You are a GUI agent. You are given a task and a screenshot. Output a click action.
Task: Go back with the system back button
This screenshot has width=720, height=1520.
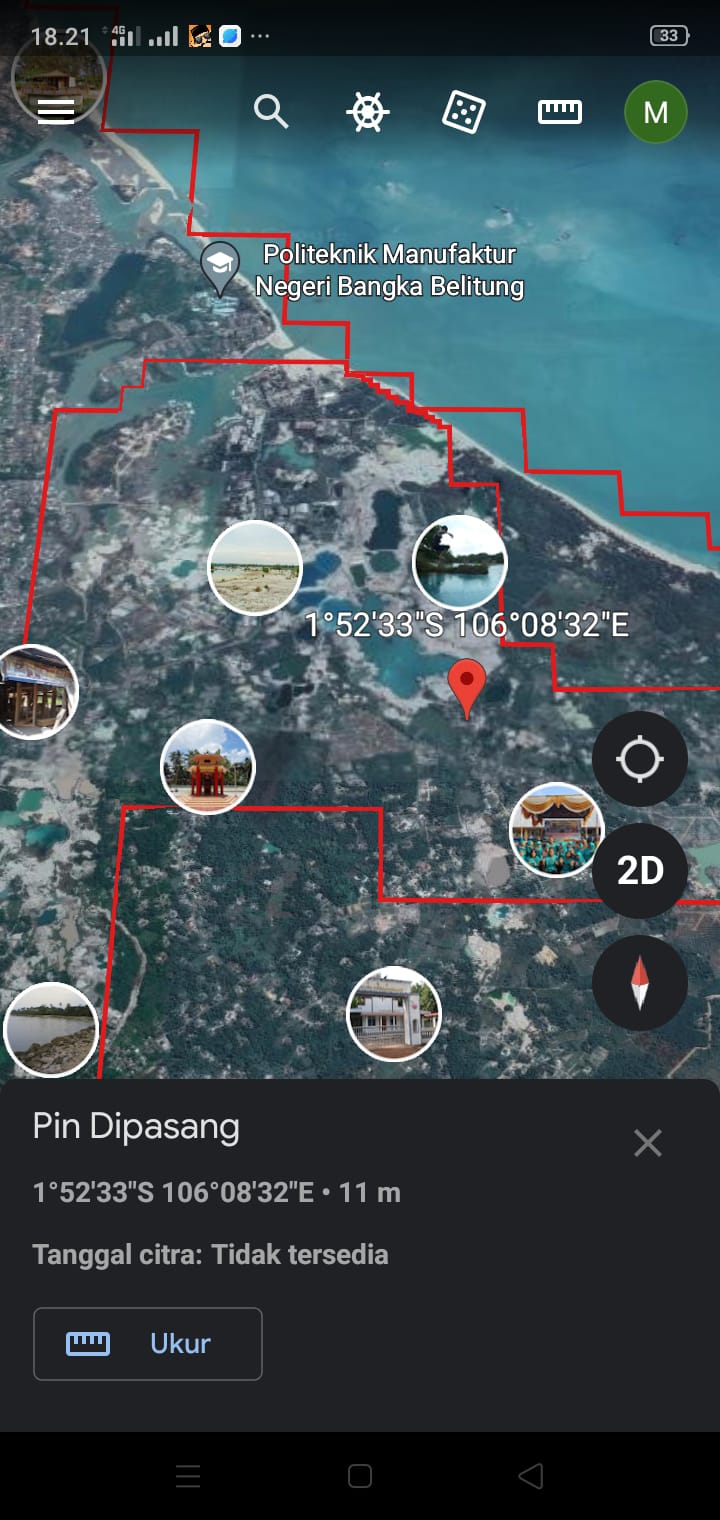coord(531,1476)
